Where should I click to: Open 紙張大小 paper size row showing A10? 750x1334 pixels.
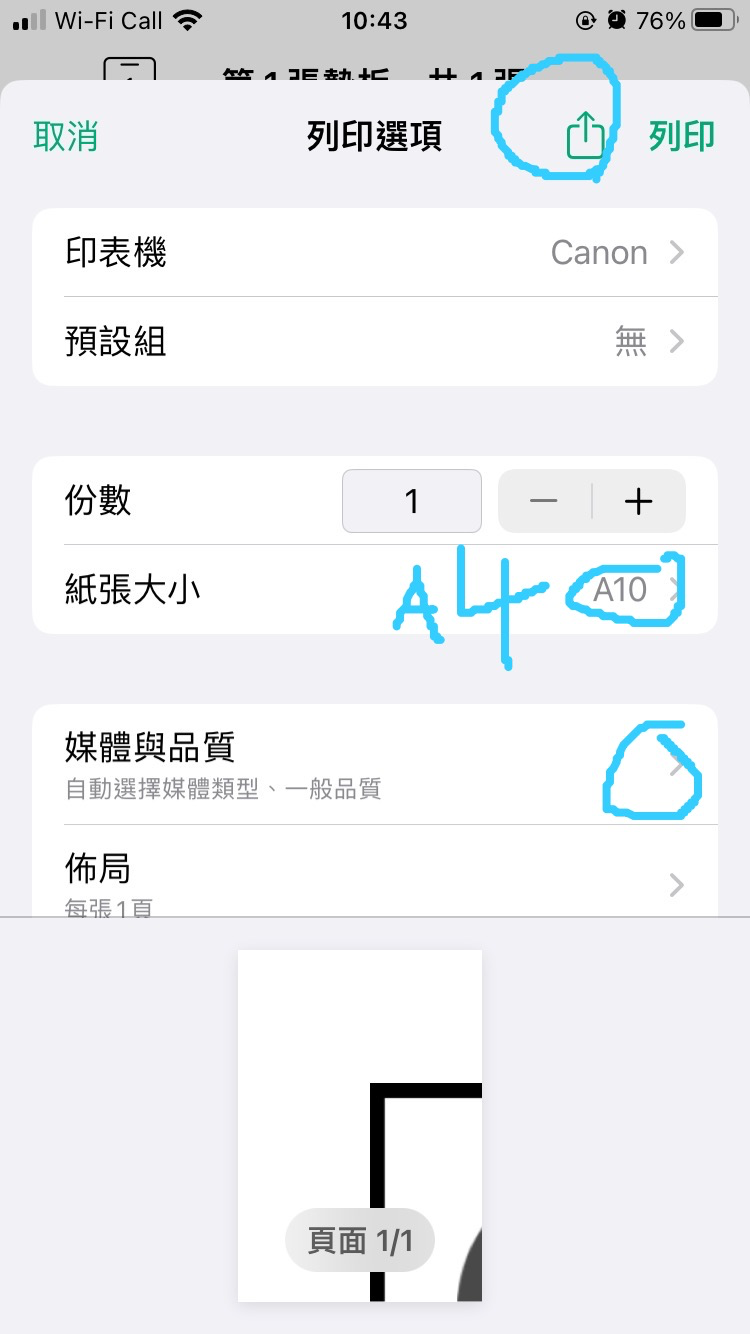[x=375, y=590]
